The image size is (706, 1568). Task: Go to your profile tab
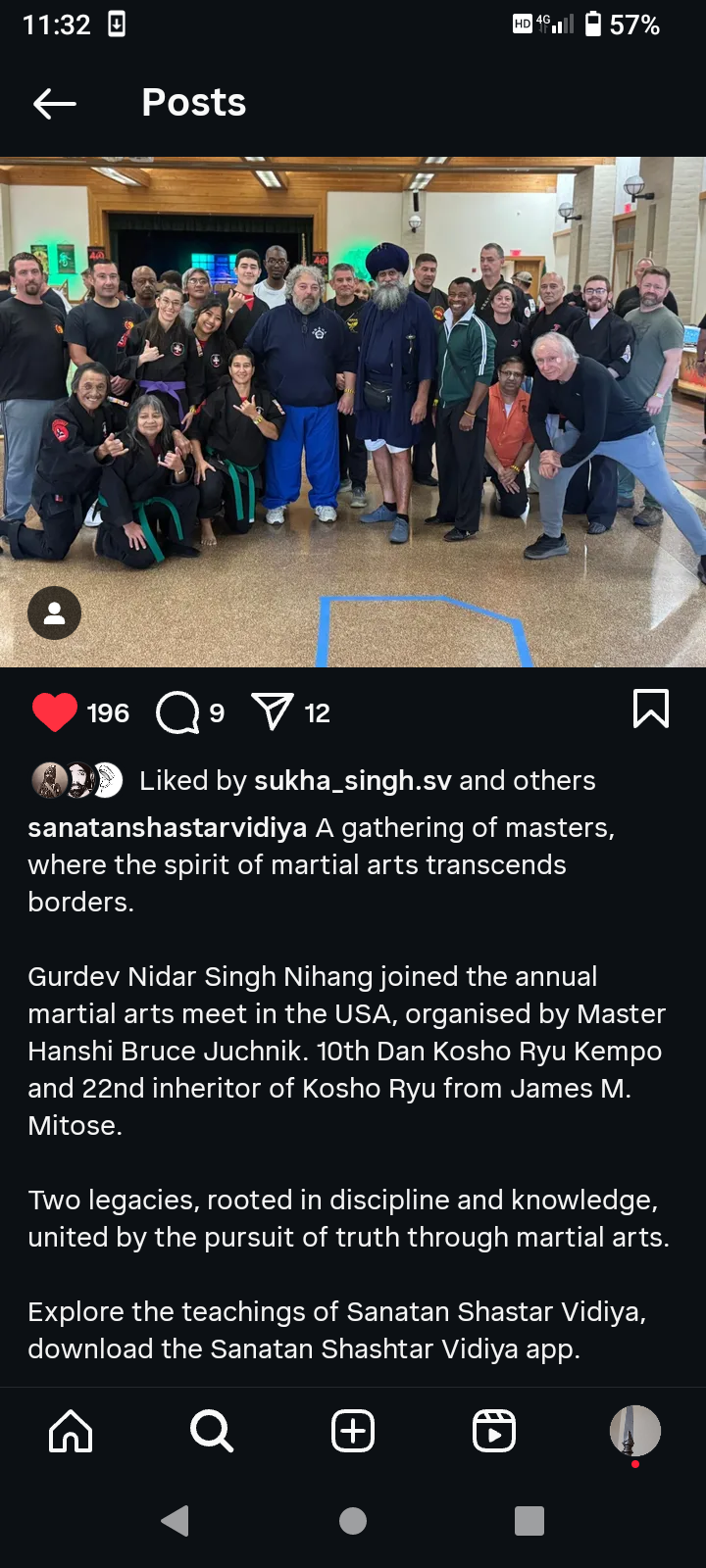pos(635,1431)
